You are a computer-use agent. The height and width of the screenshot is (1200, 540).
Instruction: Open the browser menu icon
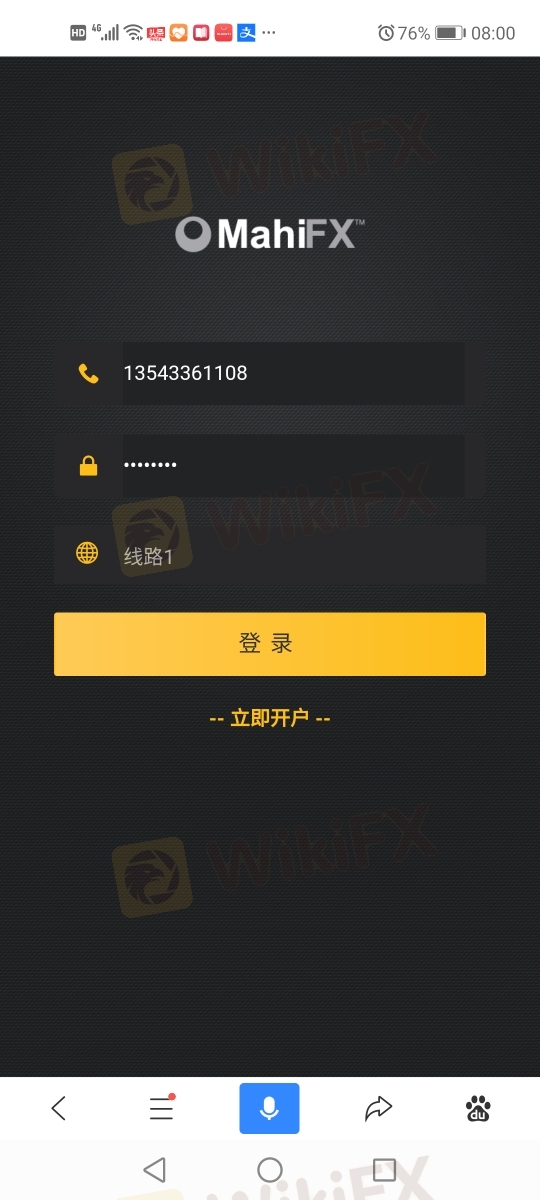tap(161, 1108)
